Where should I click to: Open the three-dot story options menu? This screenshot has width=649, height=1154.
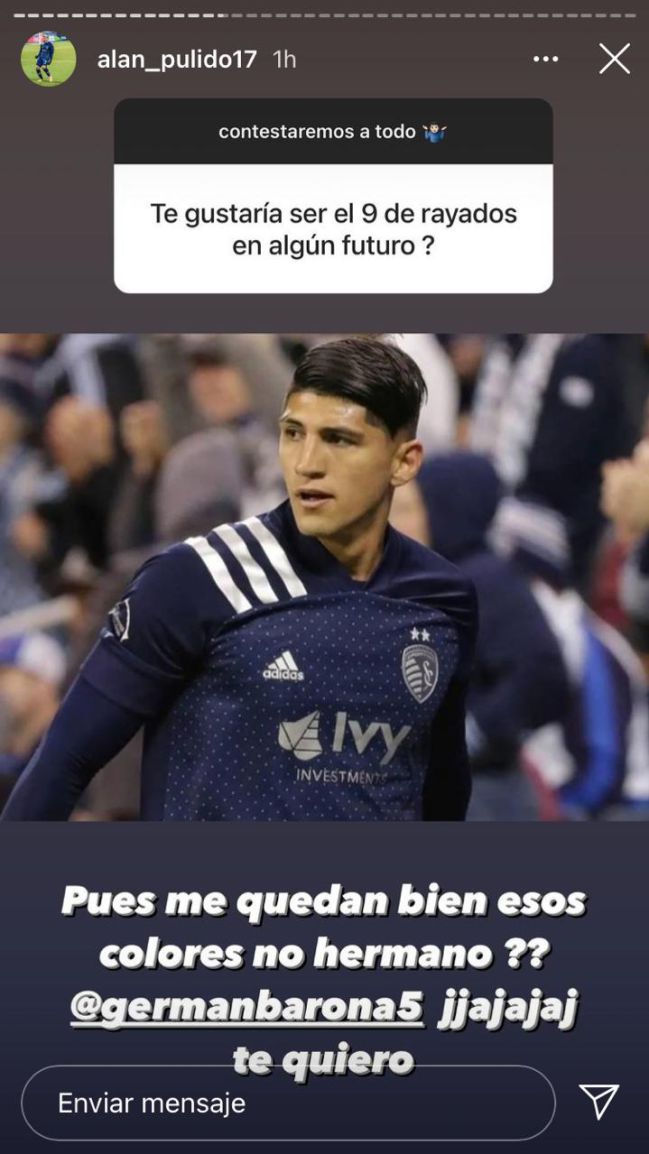point(546,60)
